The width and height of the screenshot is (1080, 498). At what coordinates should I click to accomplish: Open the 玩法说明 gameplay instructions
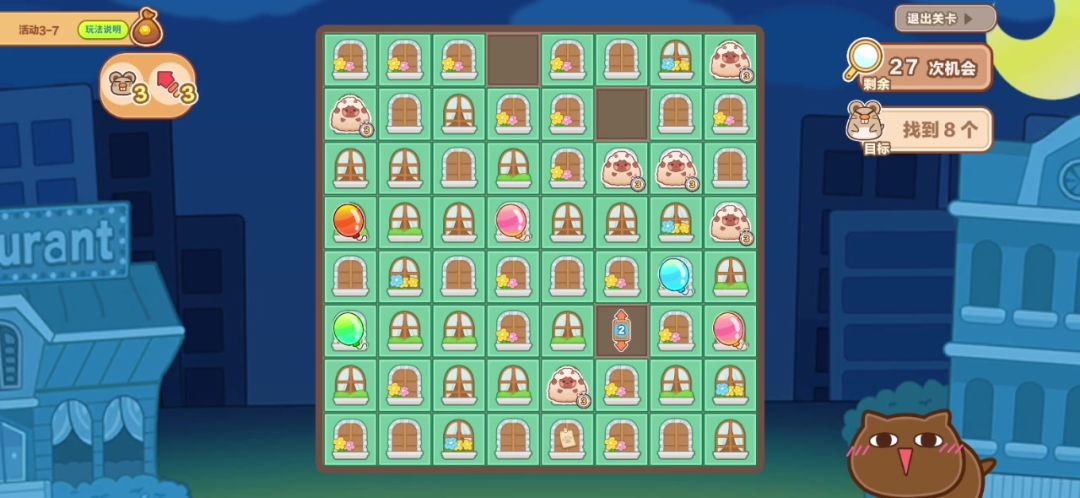[x=102, y=29]
